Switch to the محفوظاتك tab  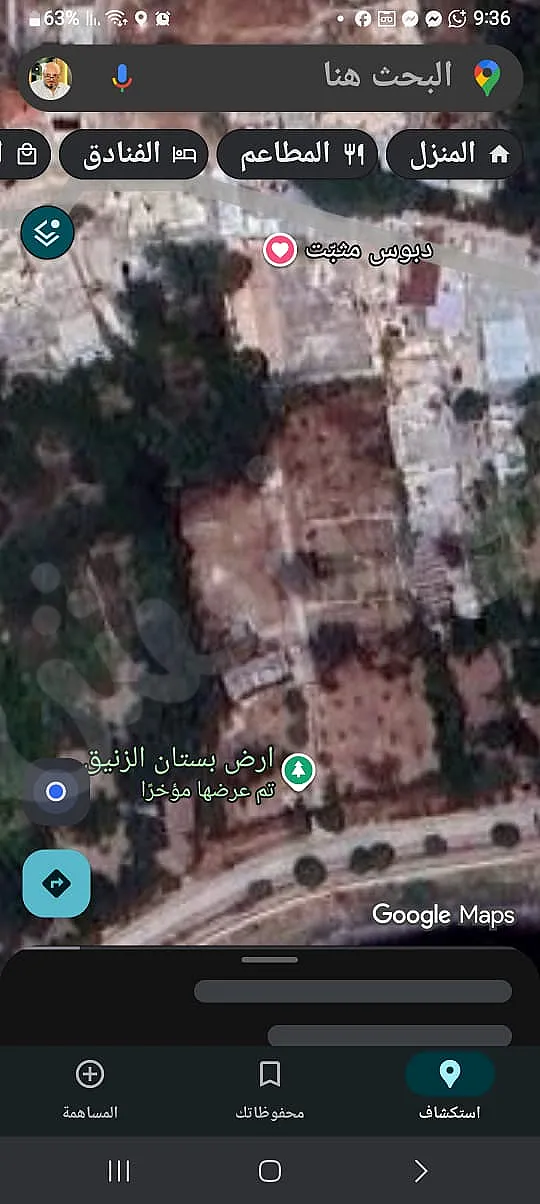(270, 1087)
